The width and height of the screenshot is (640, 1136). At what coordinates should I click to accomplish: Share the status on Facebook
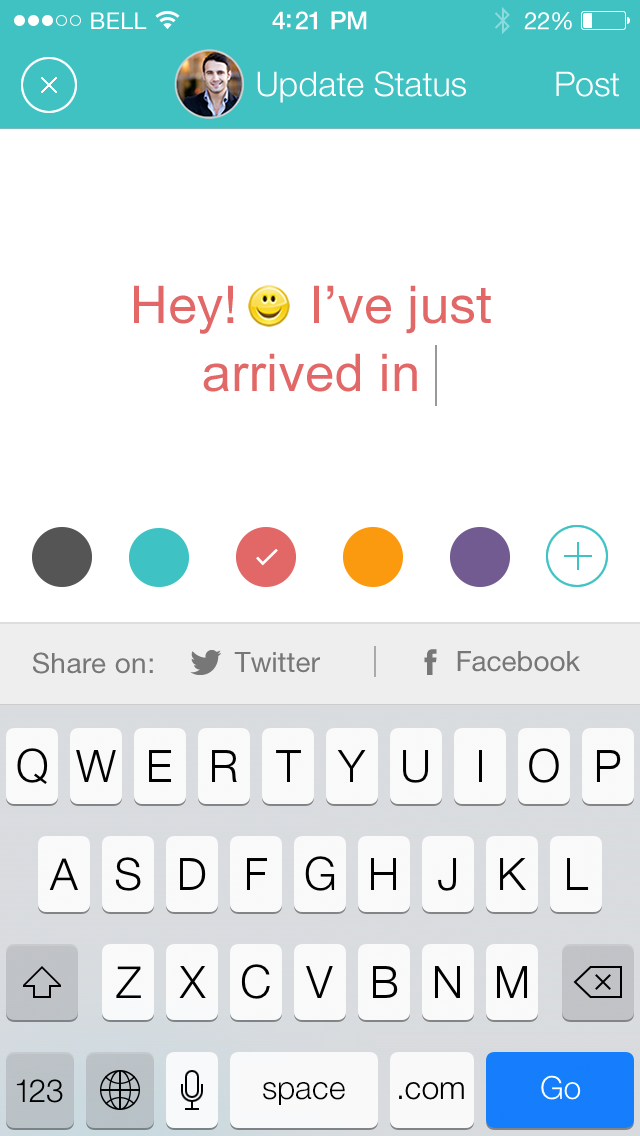click(x=500, y=662)
